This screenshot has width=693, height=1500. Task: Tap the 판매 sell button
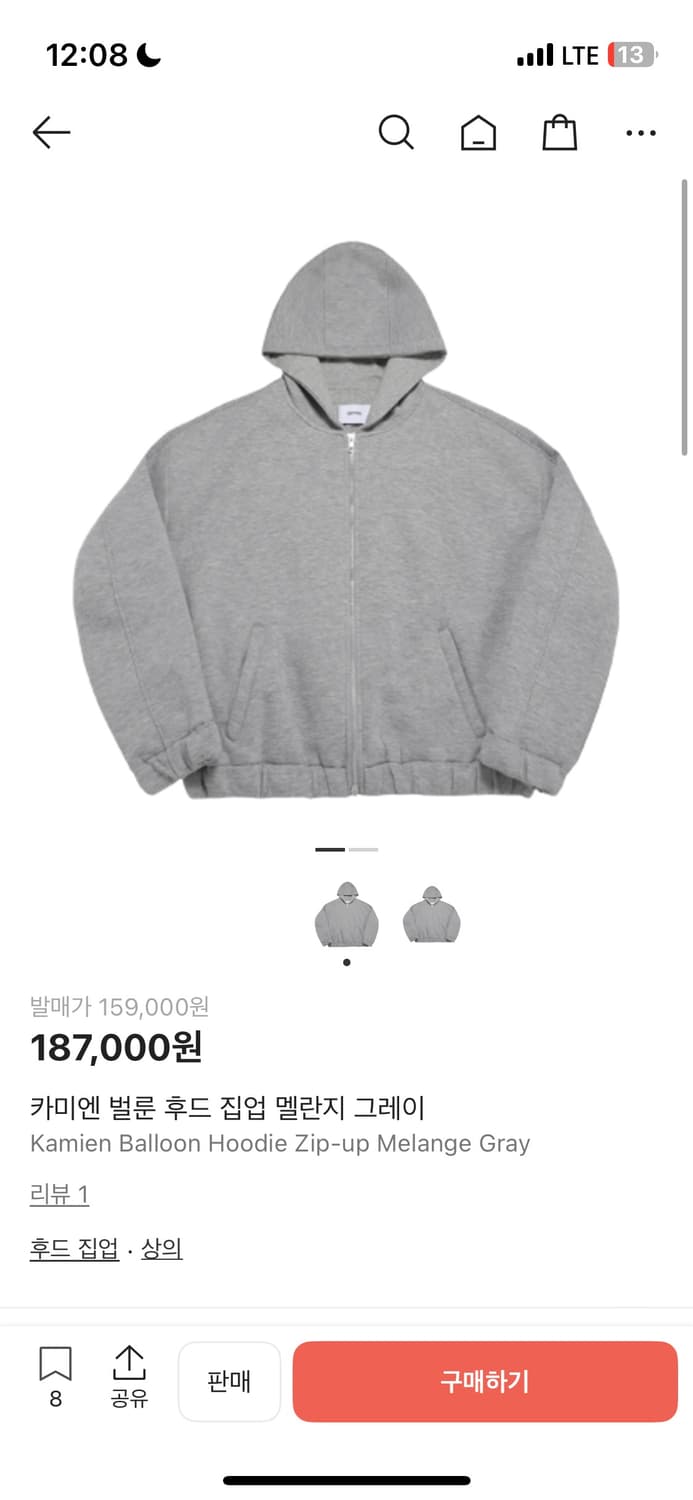[x=229, y=1381]
